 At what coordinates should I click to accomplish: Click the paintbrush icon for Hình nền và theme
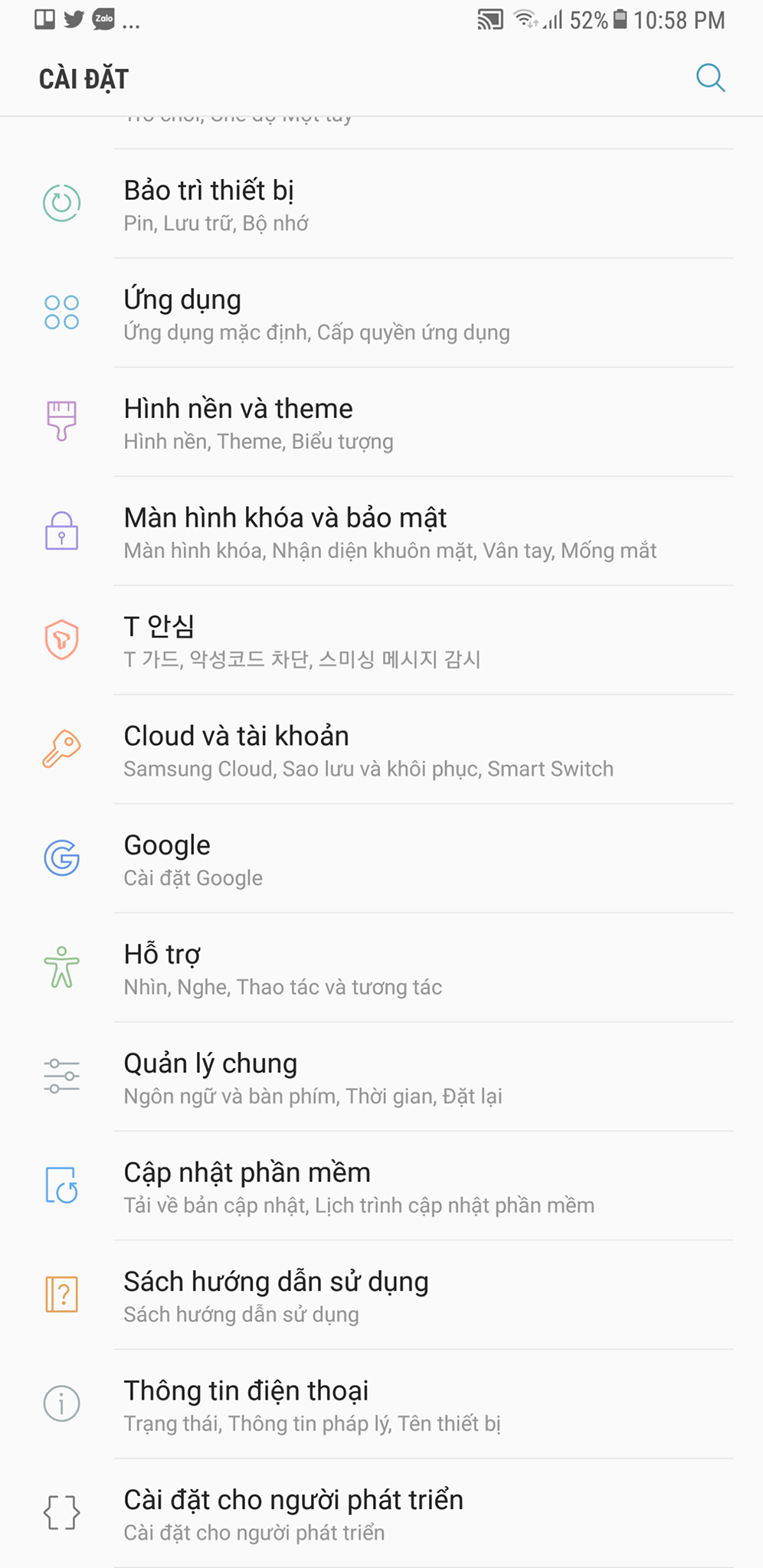pyautogui.click(x=61, y=420)
